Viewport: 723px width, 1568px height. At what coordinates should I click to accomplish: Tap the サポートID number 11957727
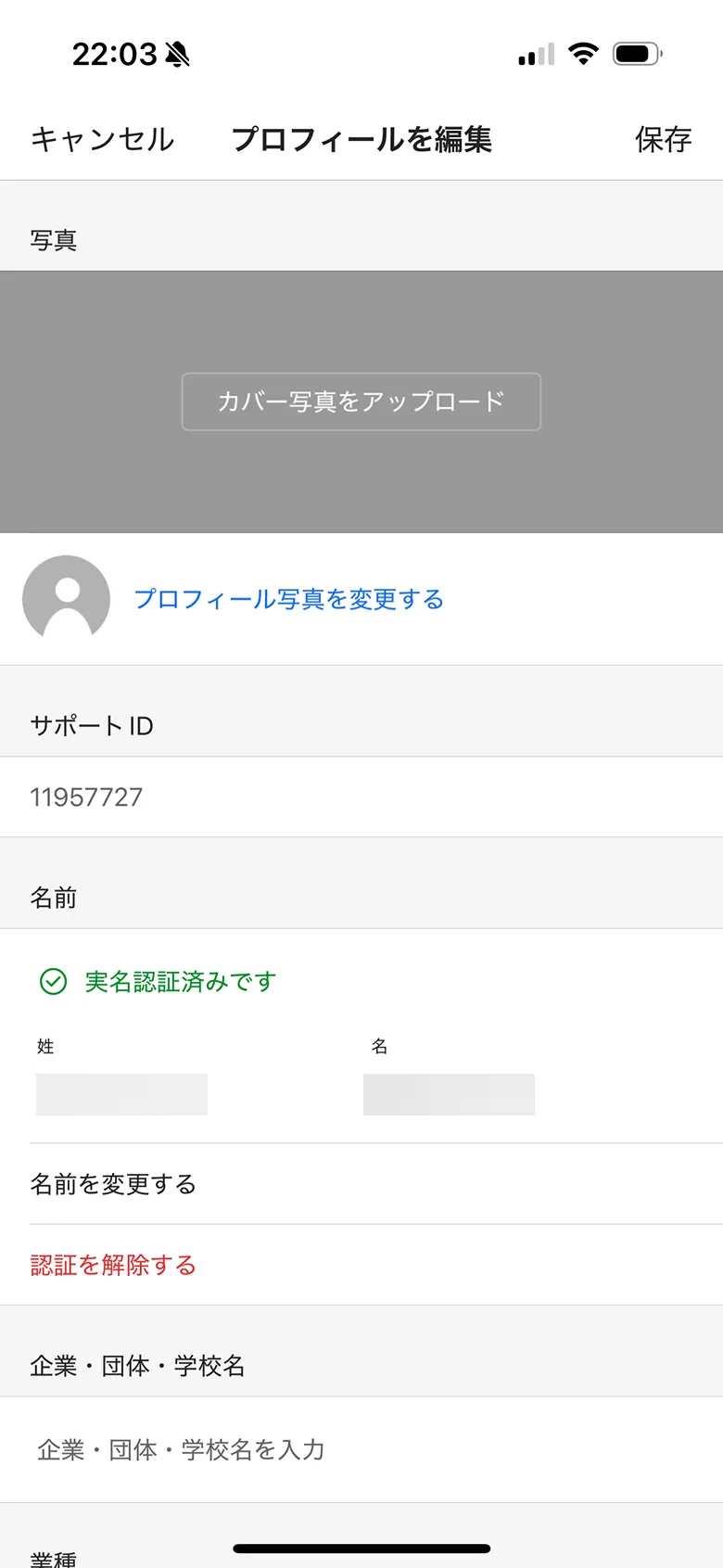pyautogui.click(x=87, y=797)
